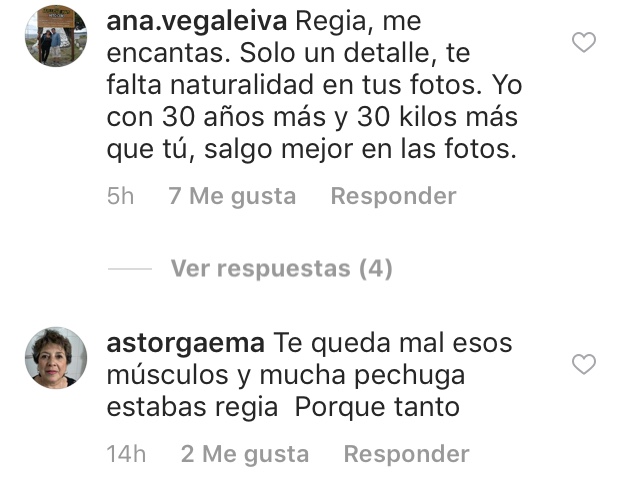
Task: View the 7 Me gusta list
Action: click(x=232, y=197)
